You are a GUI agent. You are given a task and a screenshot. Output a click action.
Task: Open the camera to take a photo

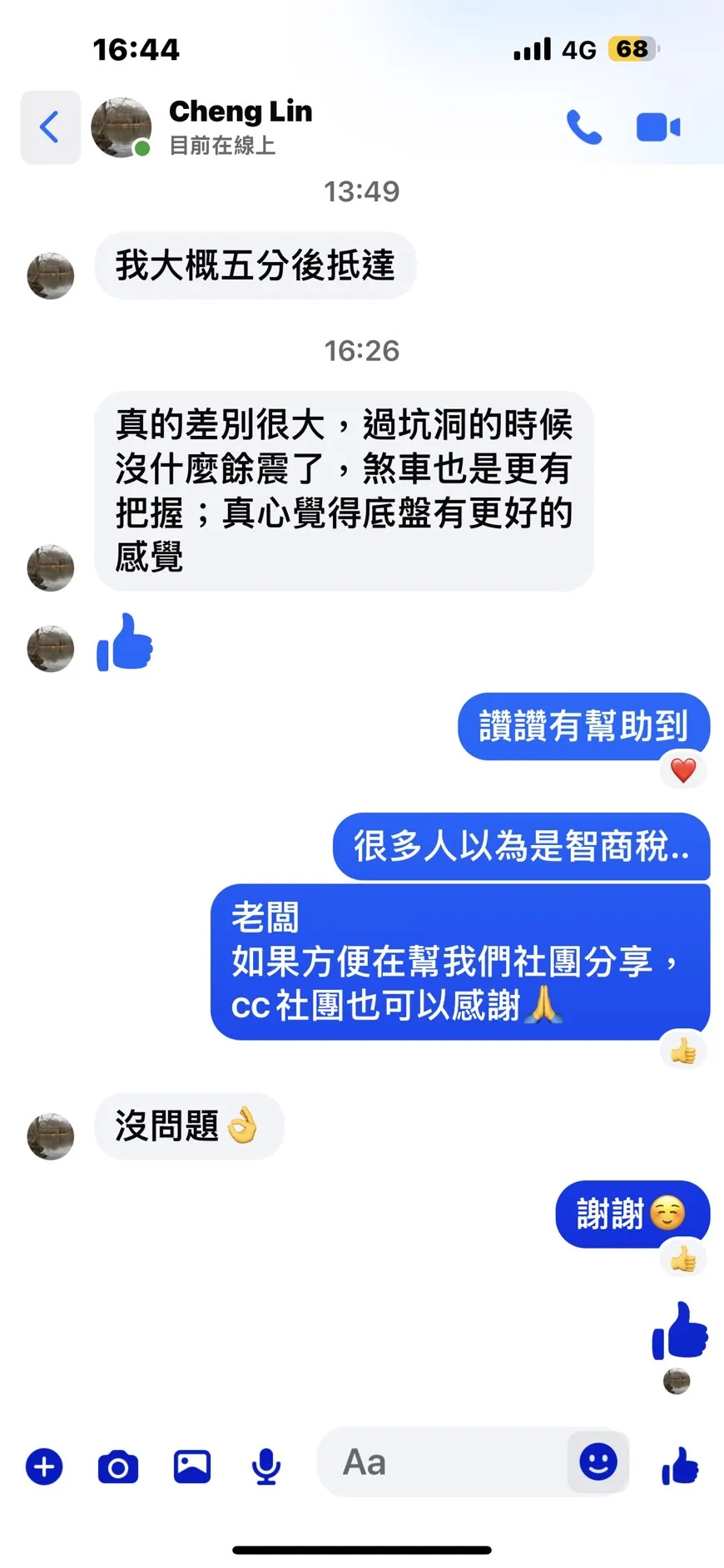click(x=118, y=1466)
